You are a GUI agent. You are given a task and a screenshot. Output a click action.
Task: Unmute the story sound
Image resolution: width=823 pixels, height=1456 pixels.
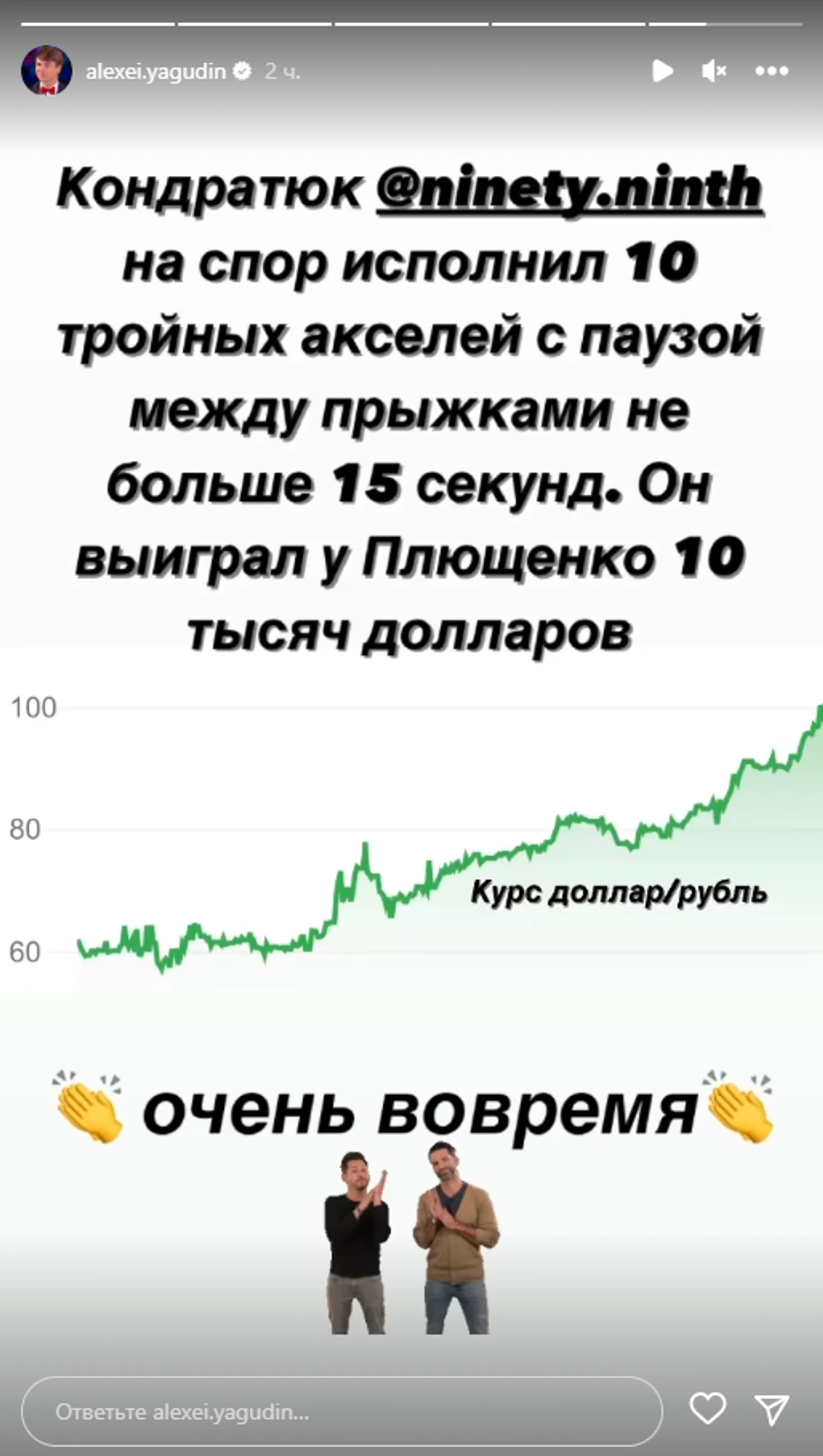(714, 71)
